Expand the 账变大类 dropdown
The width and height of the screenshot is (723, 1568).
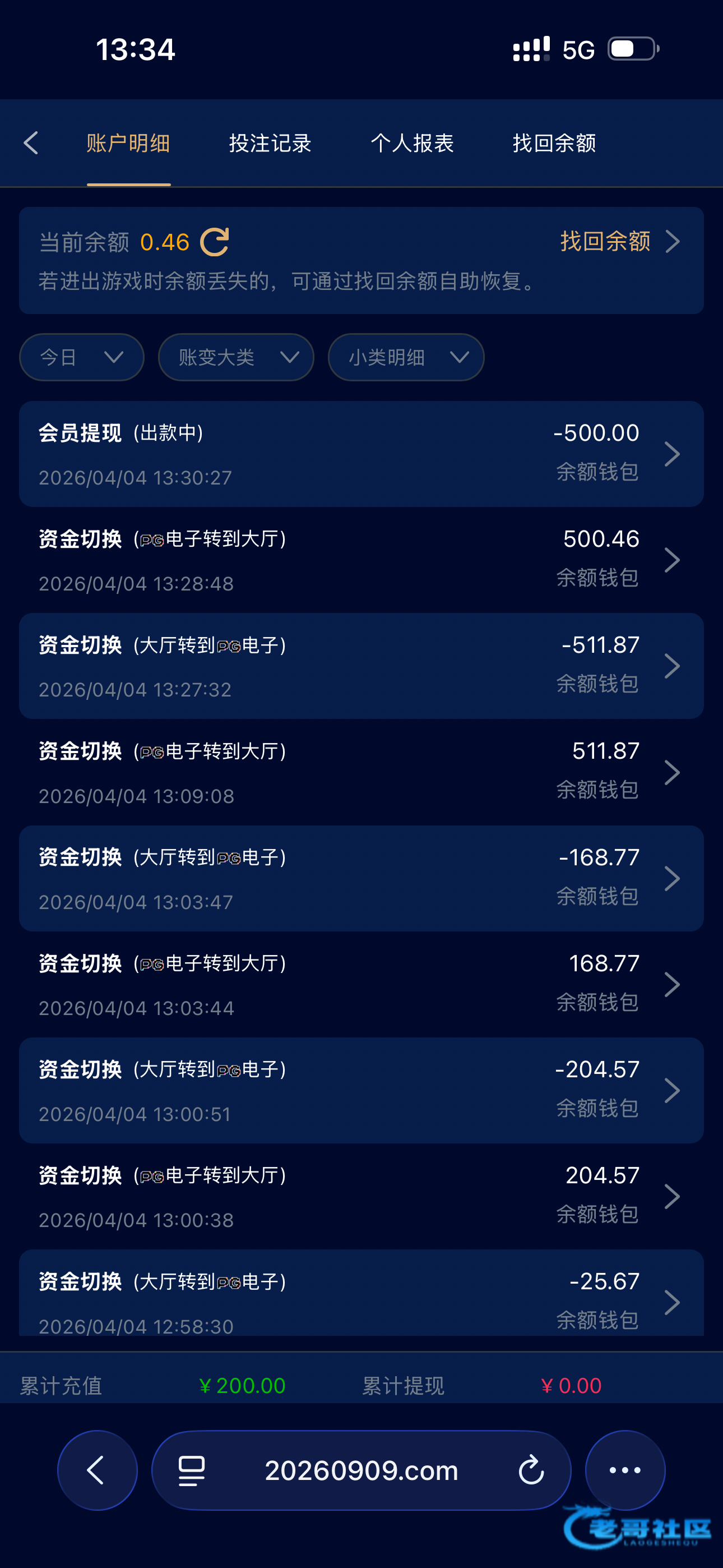pos(235,357)
